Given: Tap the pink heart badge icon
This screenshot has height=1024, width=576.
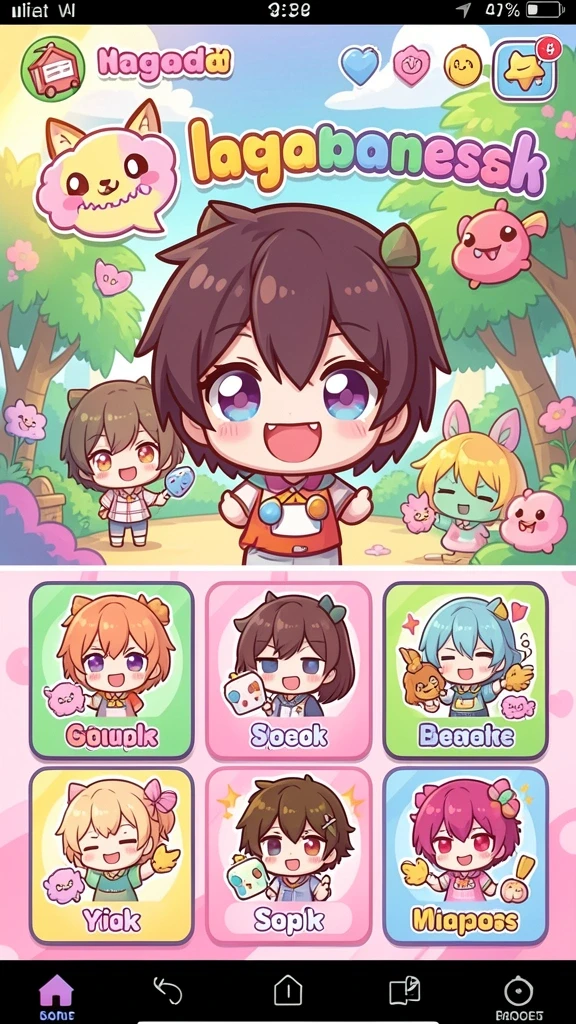Looking at the screenshot, I should (x=412, y=66).
